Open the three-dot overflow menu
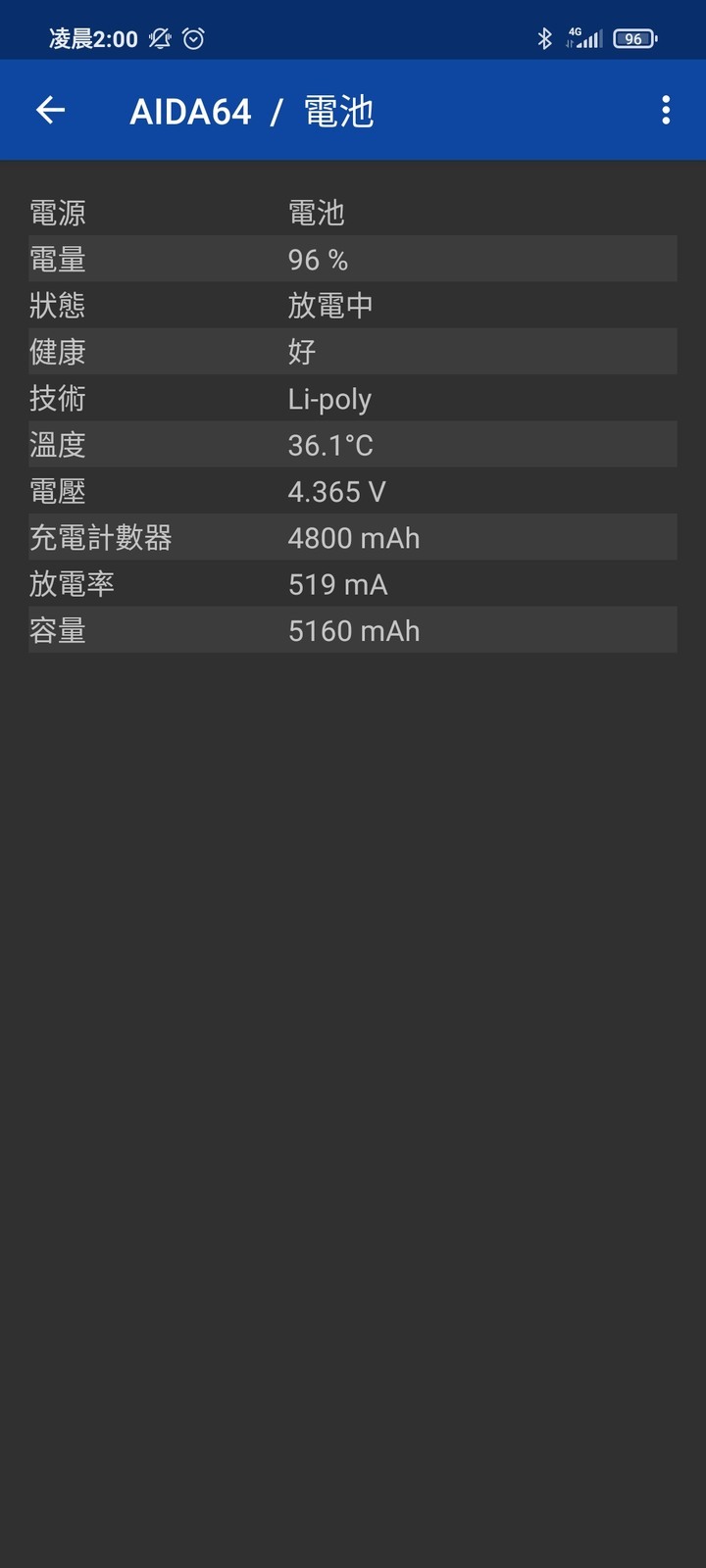Screen dimensions: 706x1568 [x=666, y=111]
